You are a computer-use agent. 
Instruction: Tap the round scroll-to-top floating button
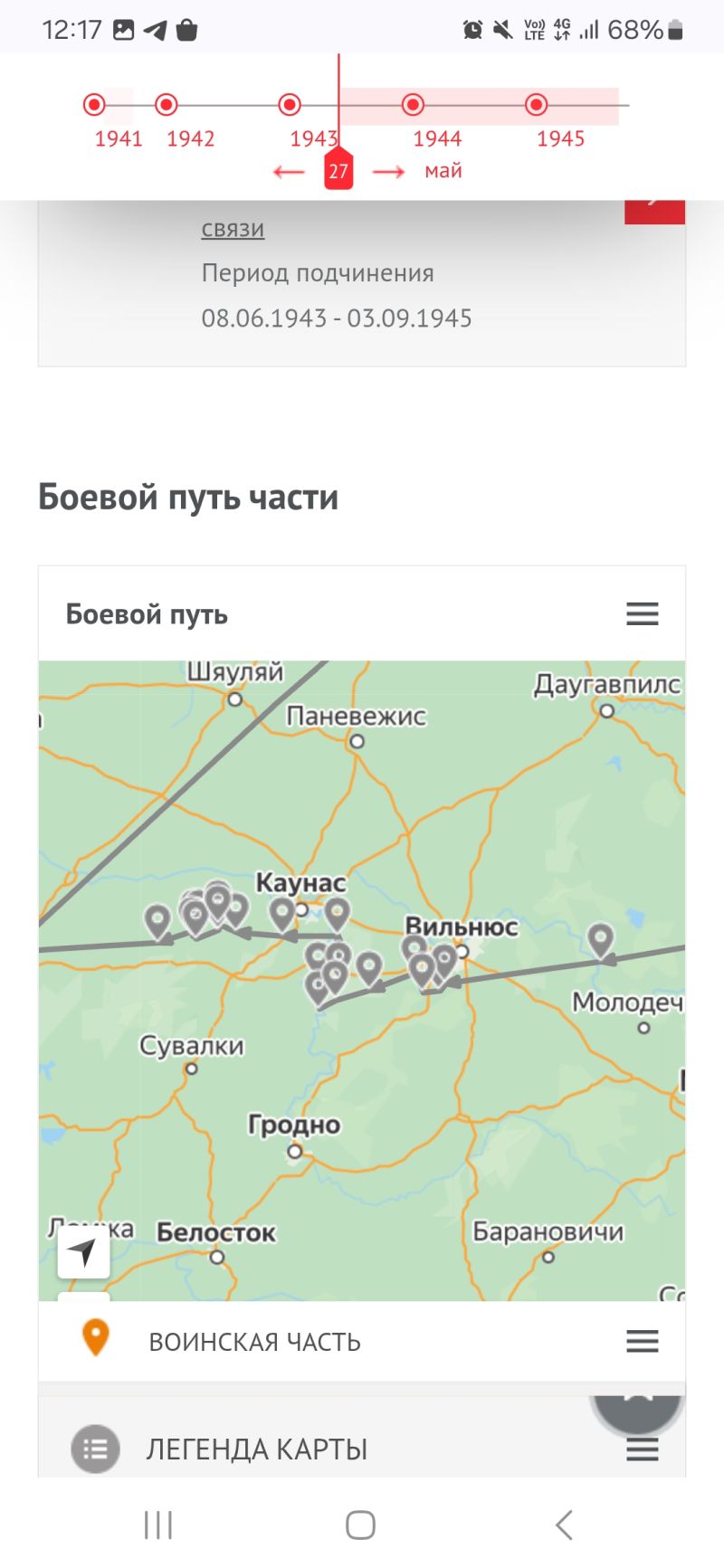[x=637, y=1402]
